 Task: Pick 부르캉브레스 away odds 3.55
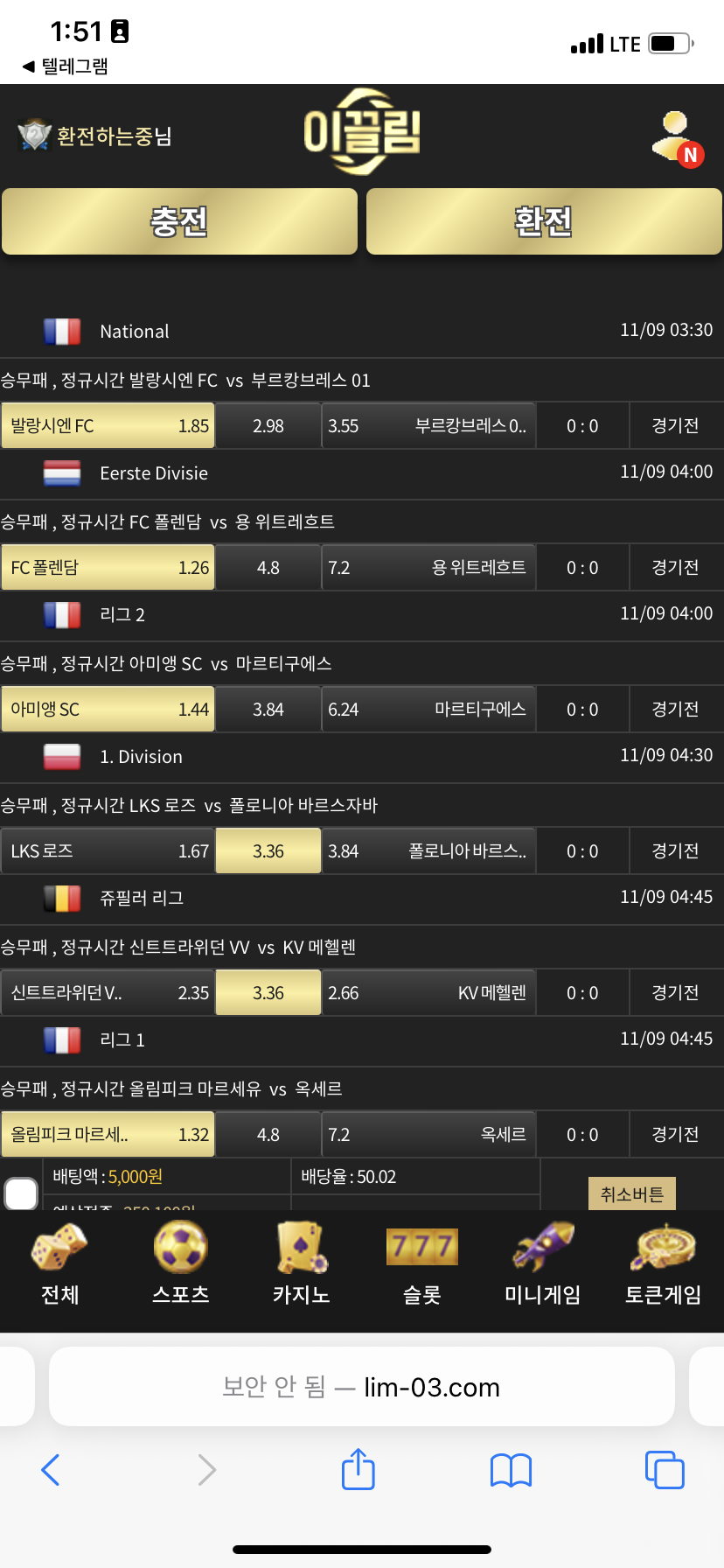[428, 426]
